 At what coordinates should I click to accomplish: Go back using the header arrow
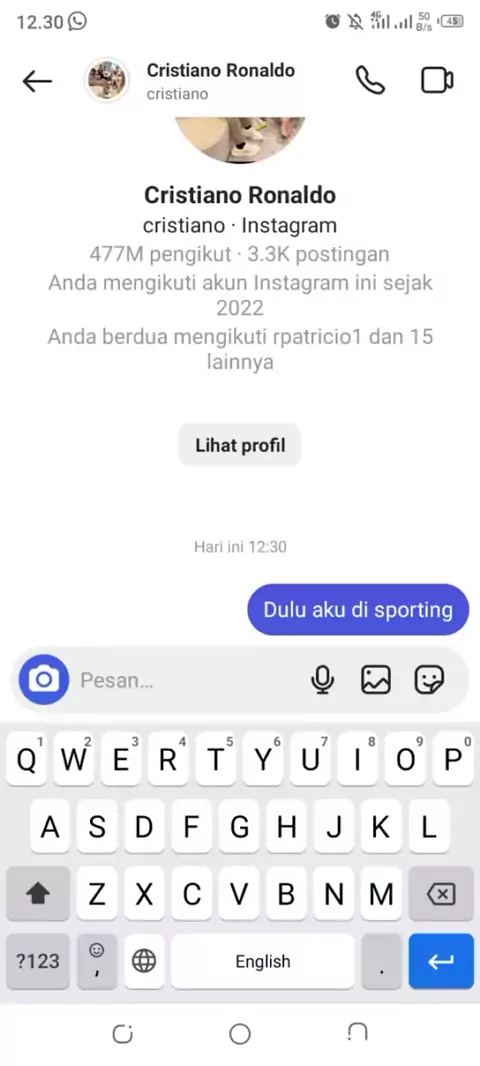37,82
